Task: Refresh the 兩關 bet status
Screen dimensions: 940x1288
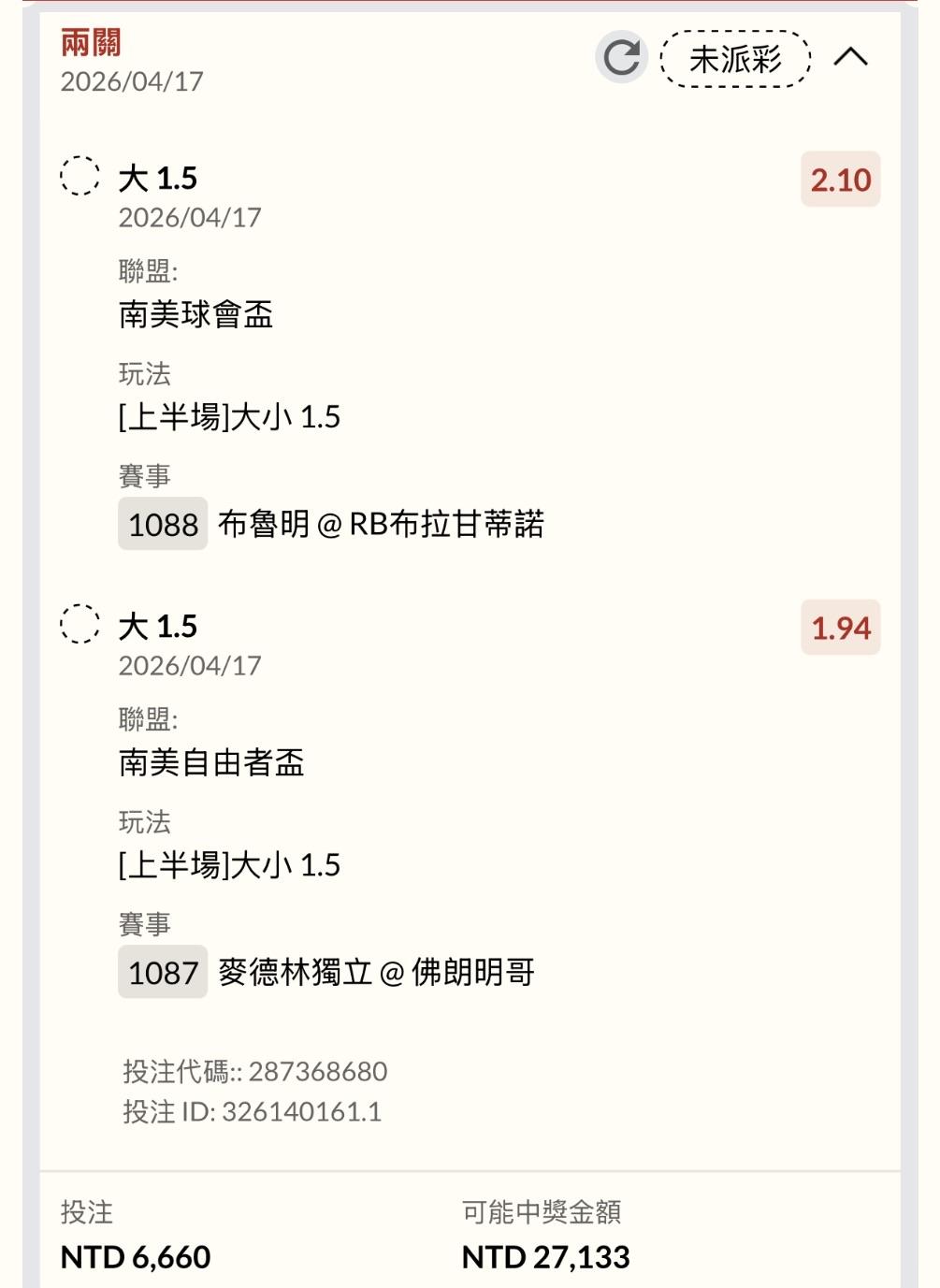Action: 621,58
